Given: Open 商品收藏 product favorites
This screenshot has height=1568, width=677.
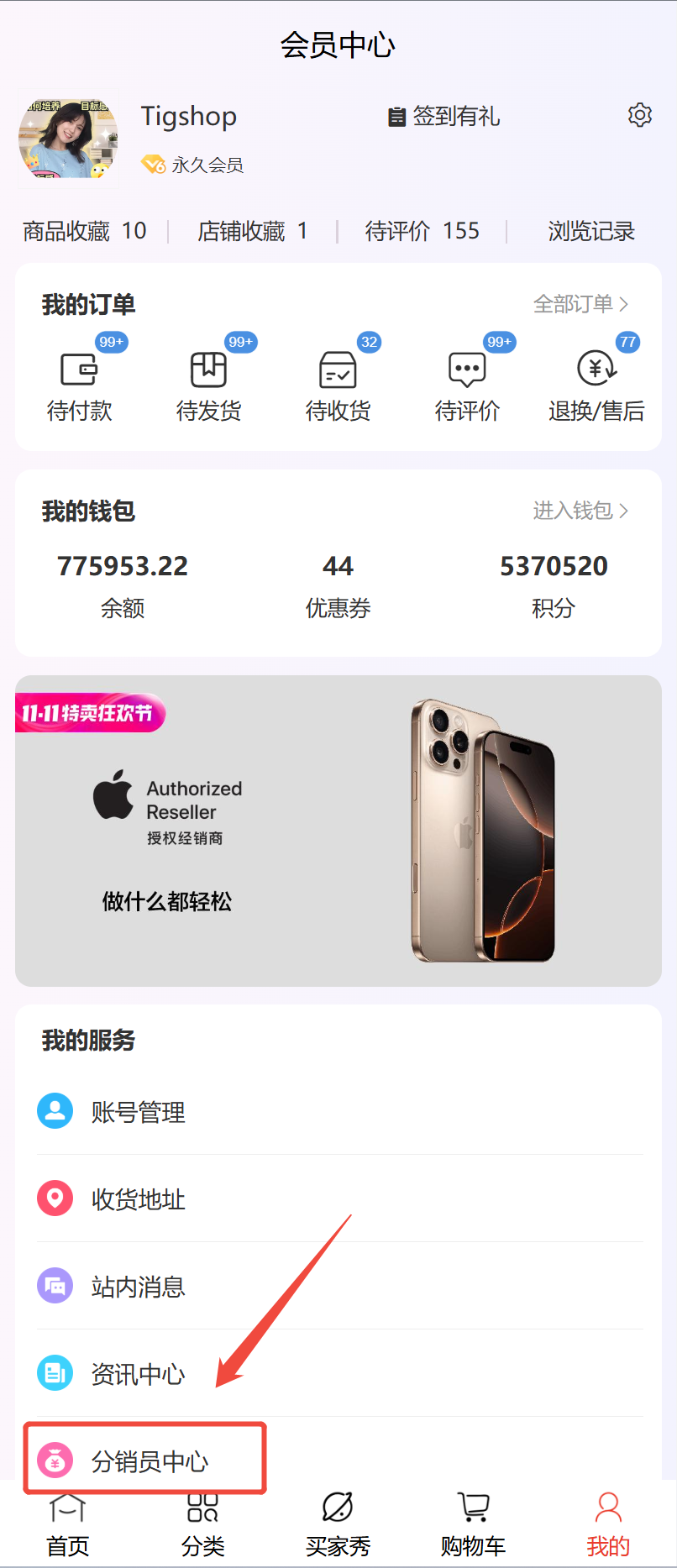Looking at the screenshot, I should [x=85, y=231].
